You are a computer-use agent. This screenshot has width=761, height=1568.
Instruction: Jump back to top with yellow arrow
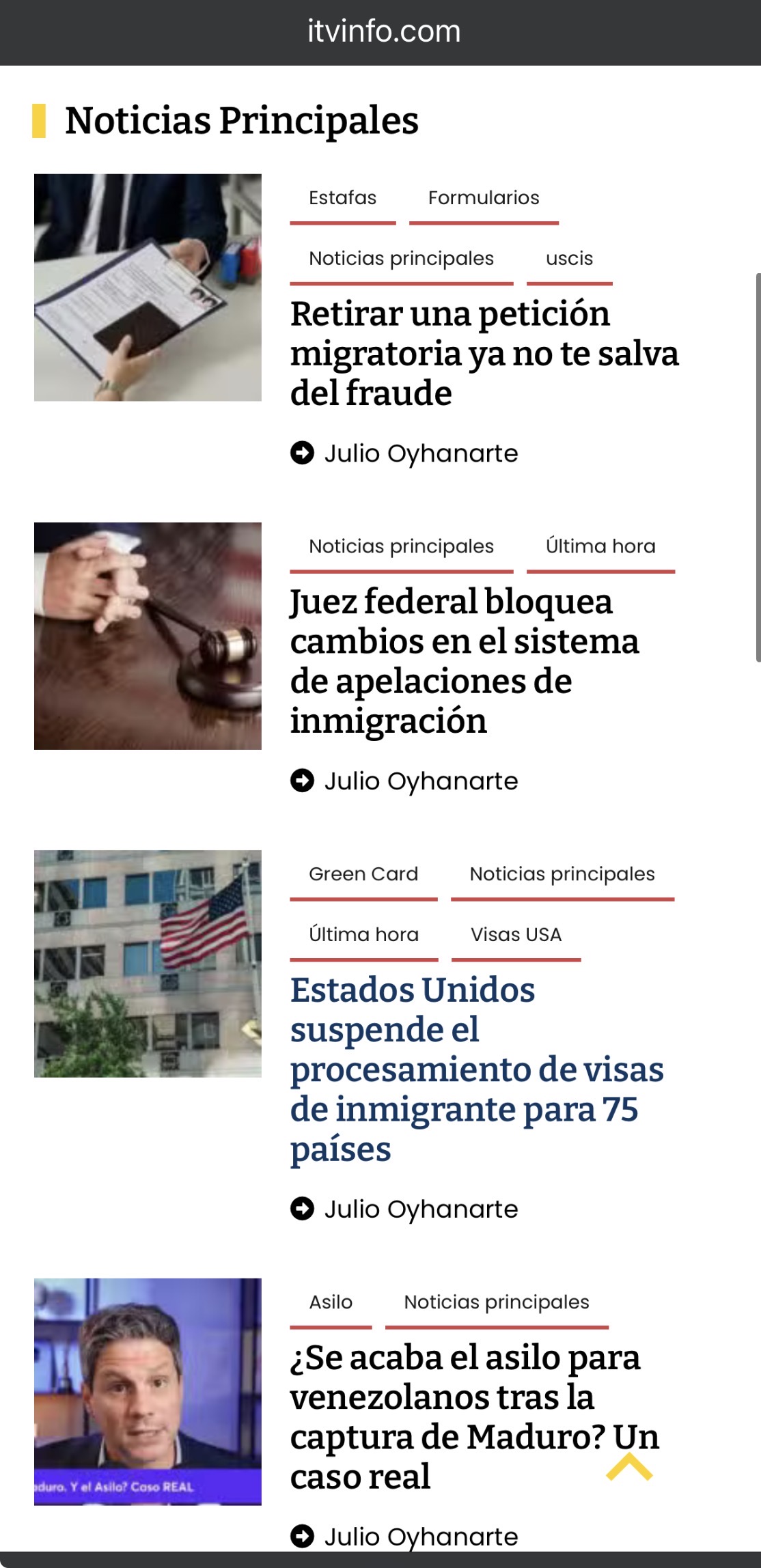point(629,1468)
